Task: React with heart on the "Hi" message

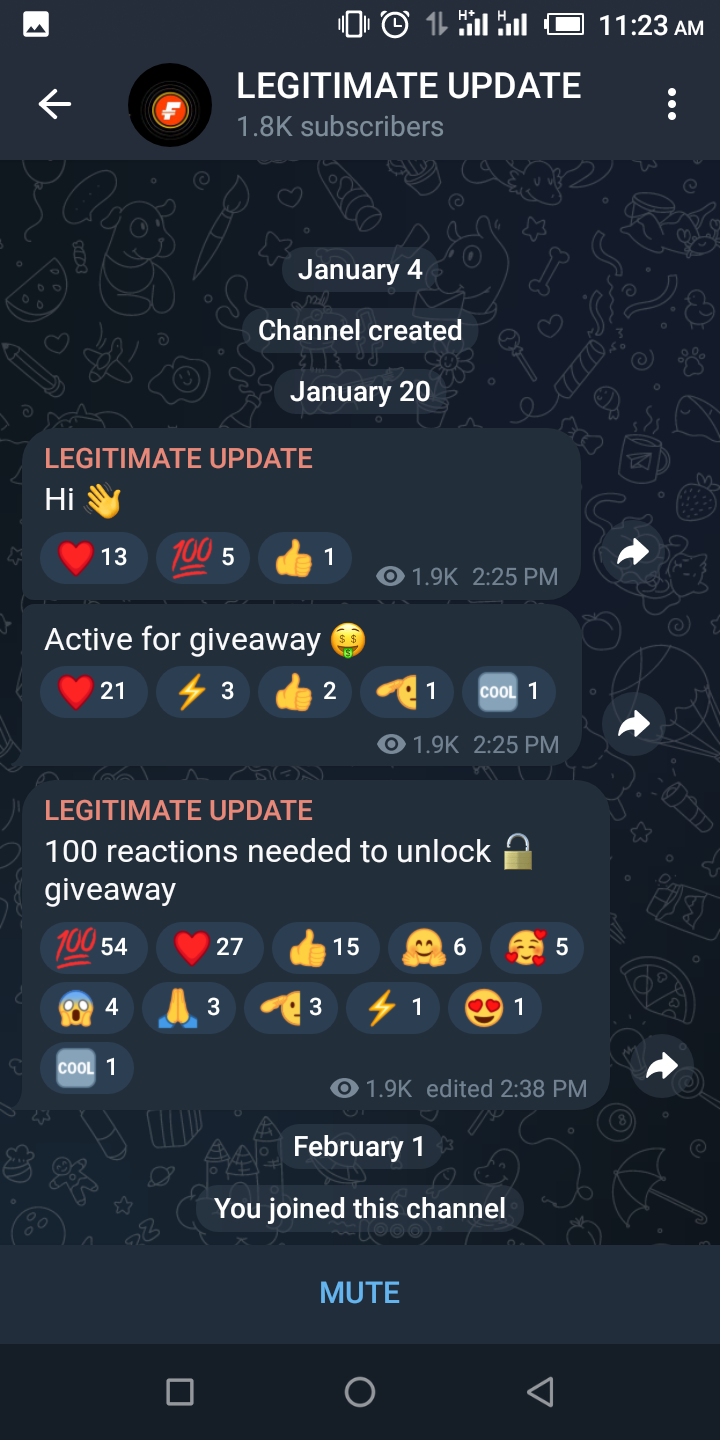Action: tap(94, 557)
